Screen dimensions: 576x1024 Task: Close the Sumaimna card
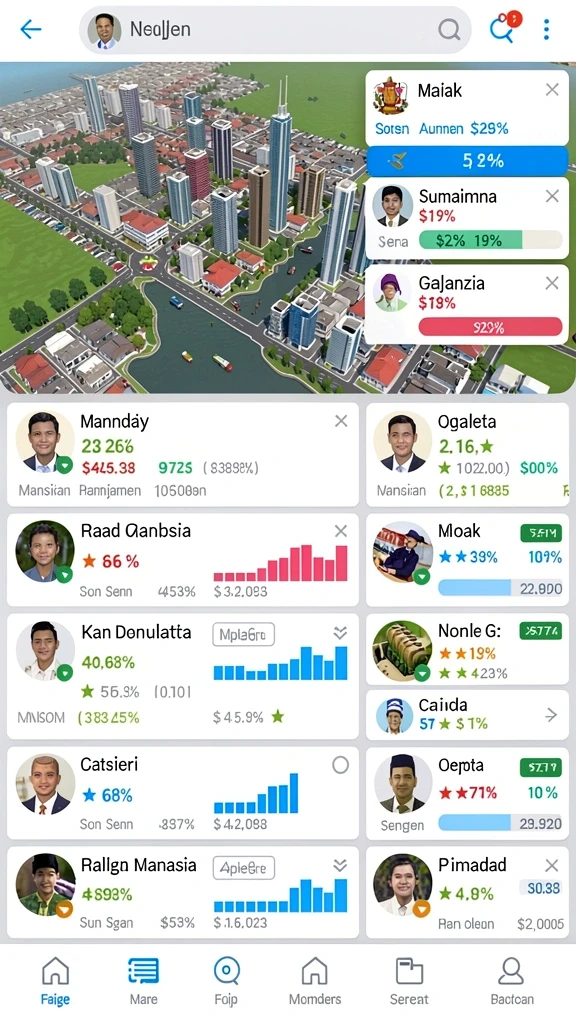click(x=552, y=196)
